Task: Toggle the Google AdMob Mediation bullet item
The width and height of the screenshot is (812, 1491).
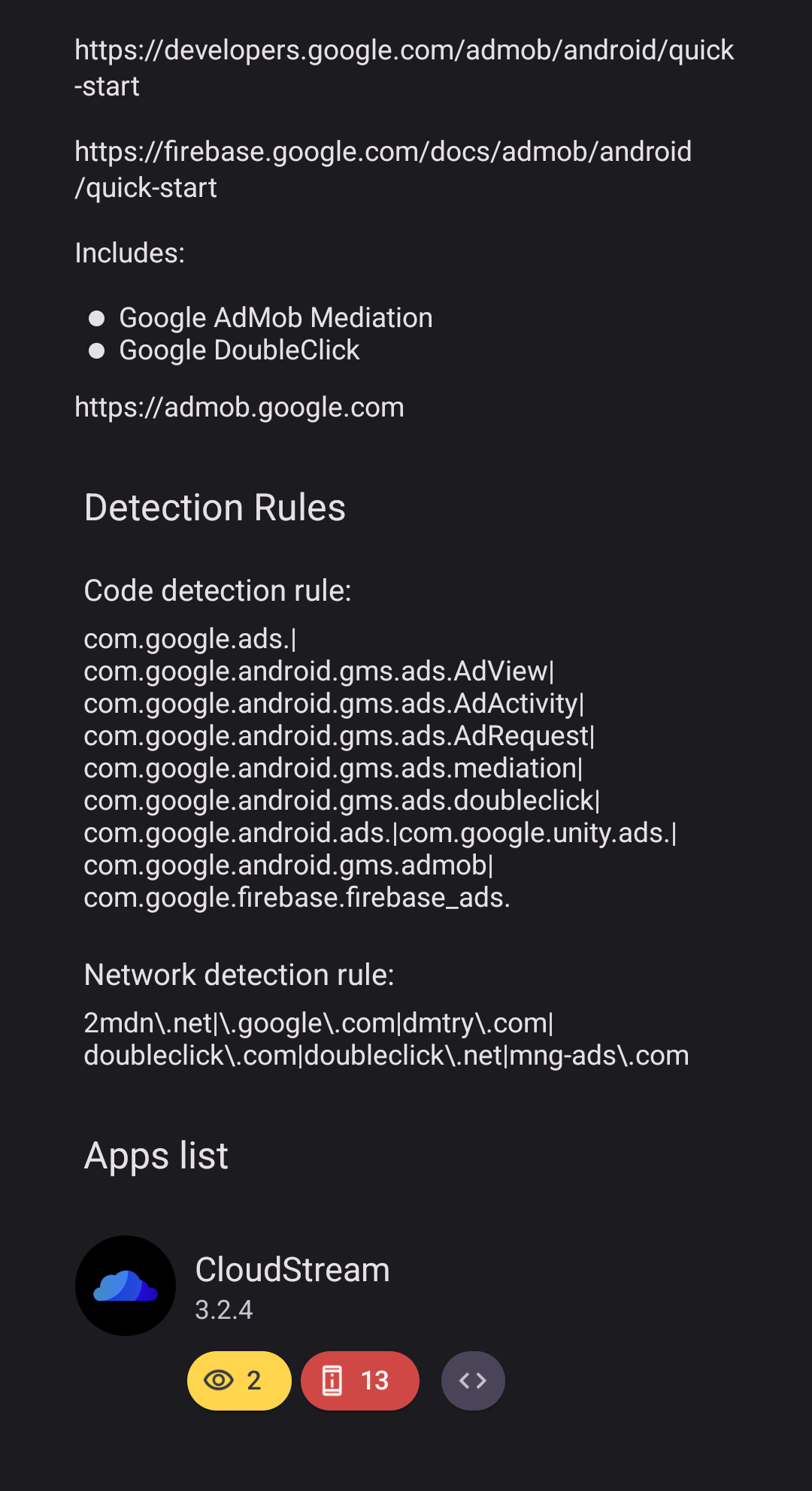Action: coord(277,317)
